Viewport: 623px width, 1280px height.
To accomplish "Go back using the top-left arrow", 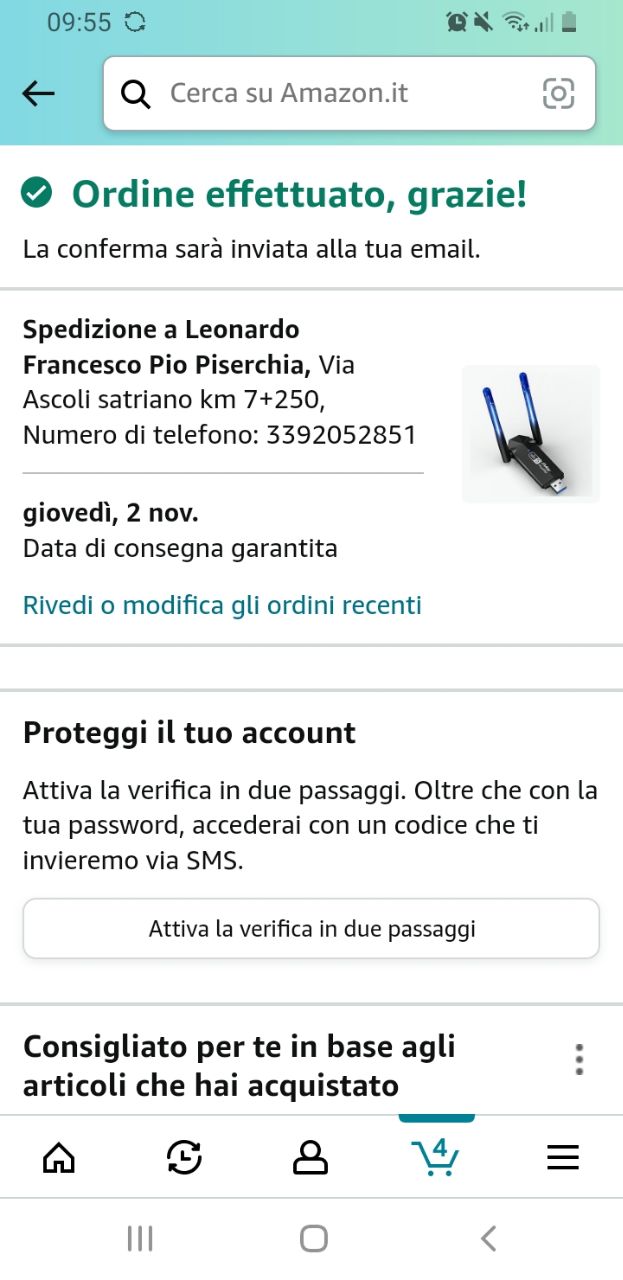I will coord(38,94).
